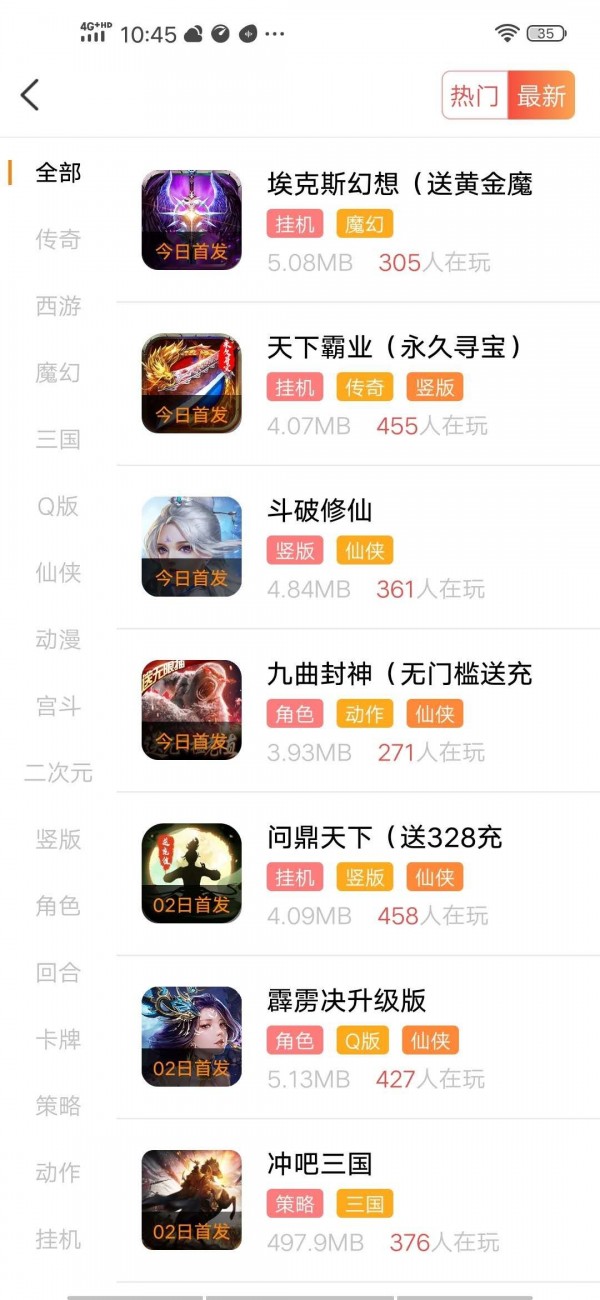
Task: Select the 西游 category
Action: pyautogui.click(x=58, y=306)
